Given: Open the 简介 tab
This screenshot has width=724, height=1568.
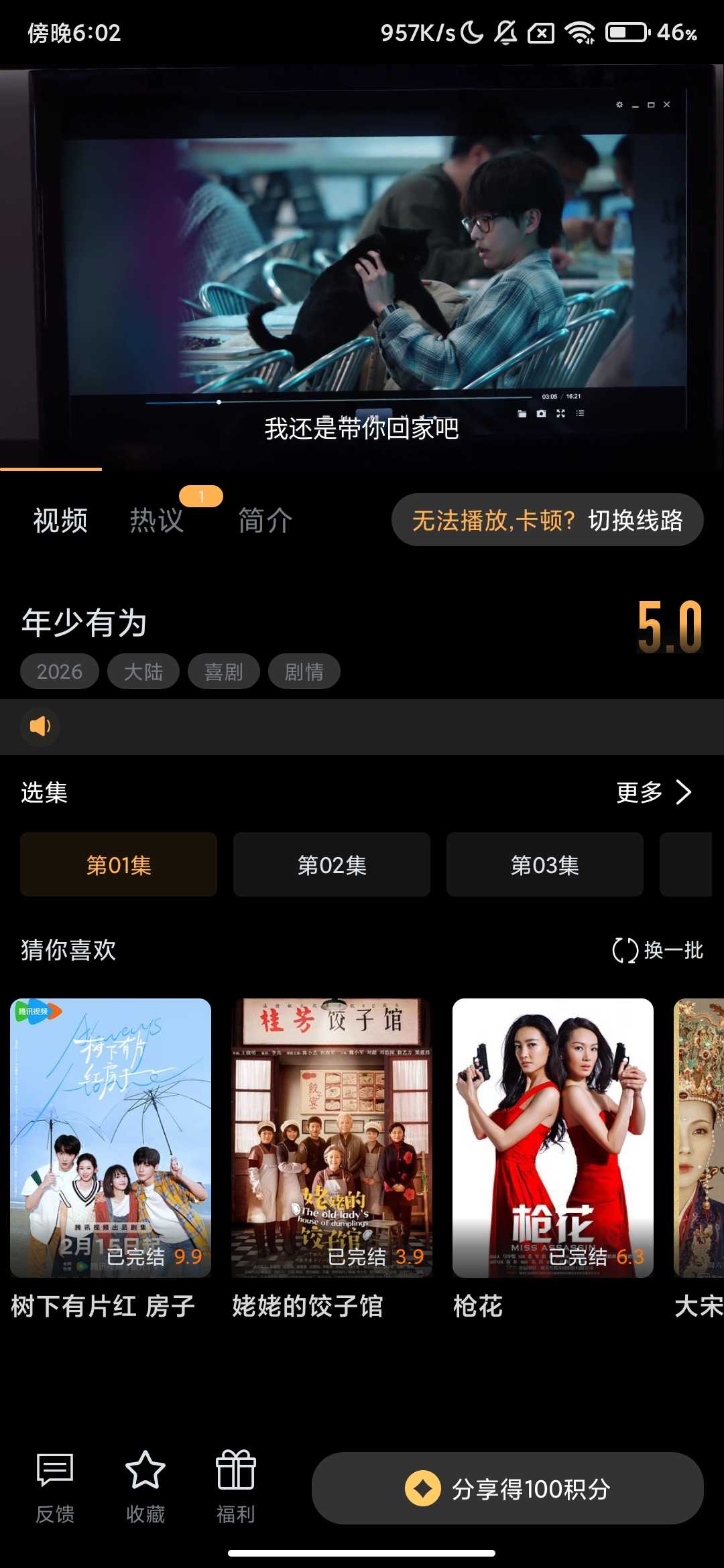Looking at the screenshot, I should pos(265,520).
